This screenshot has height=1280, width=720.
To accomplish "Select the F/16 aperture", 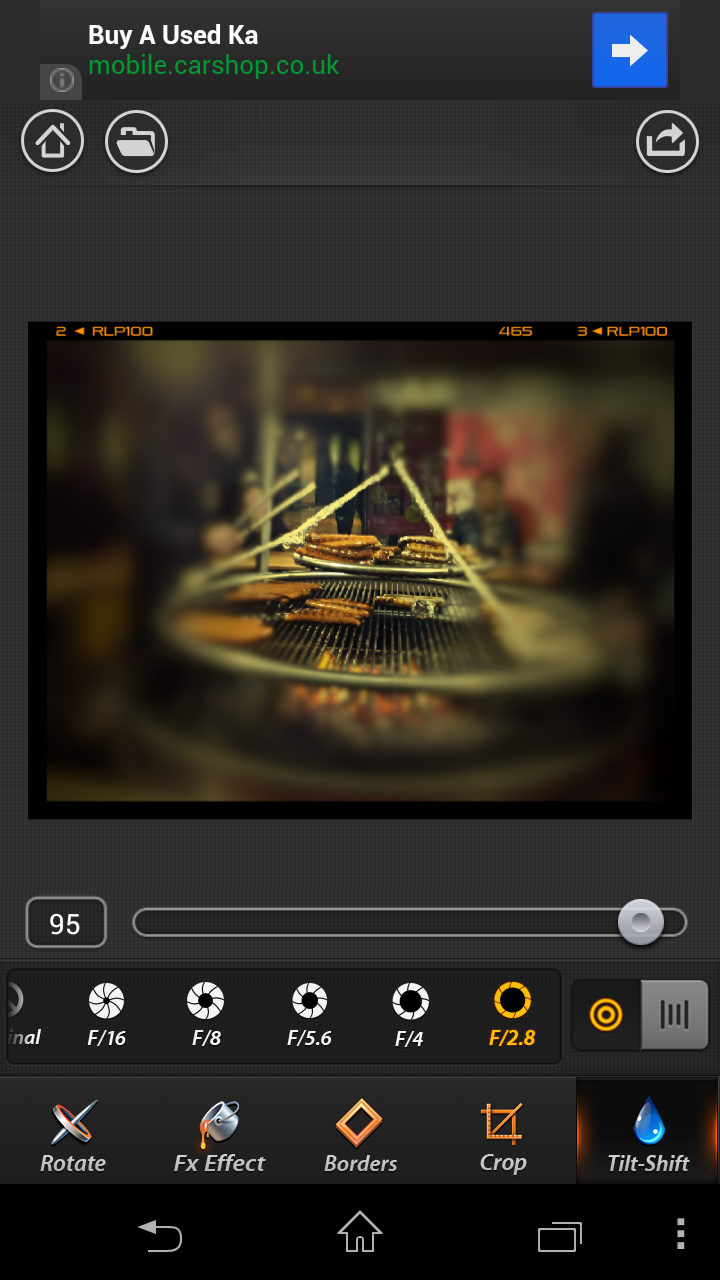I will pos(106,1015).
